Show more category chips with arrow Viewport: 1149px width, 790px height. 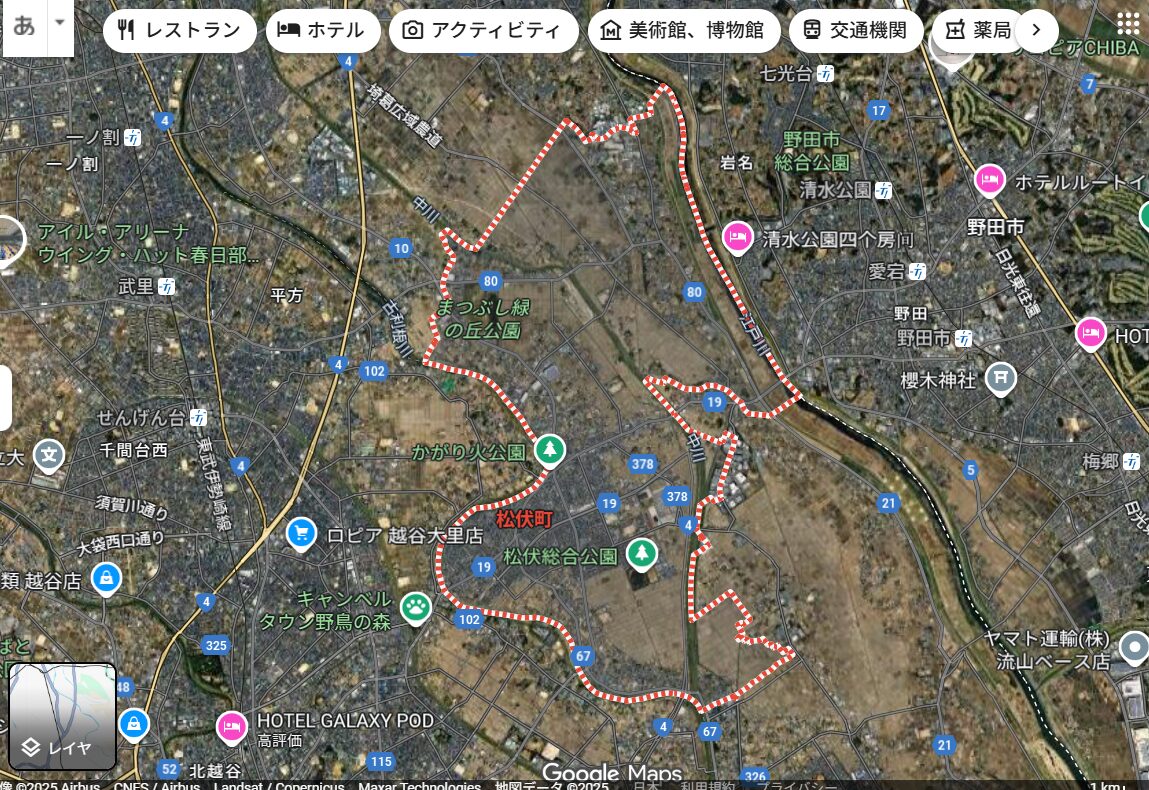(1036, 30)
